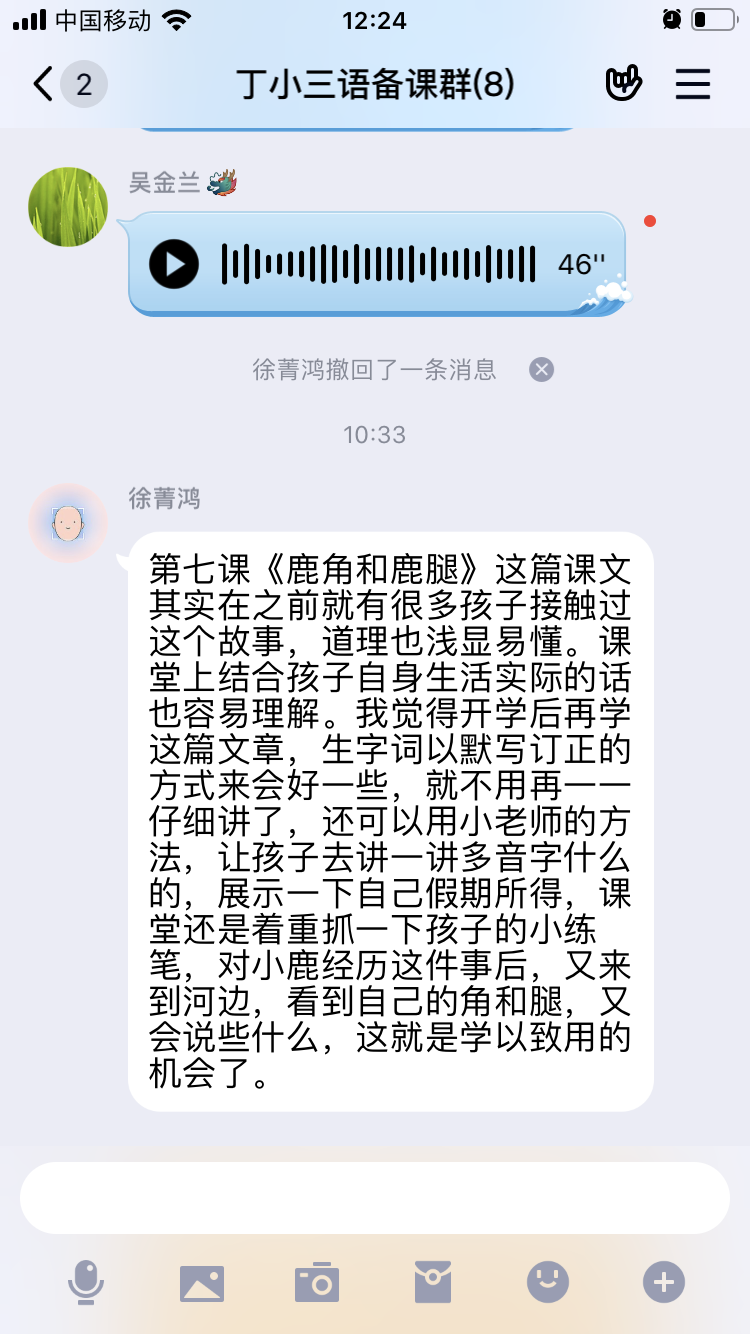Open 徐菁鸿's profile avatar
The width and height of the screenshot is (750, 1334).
pyautogui.click(x=68, y=523)
